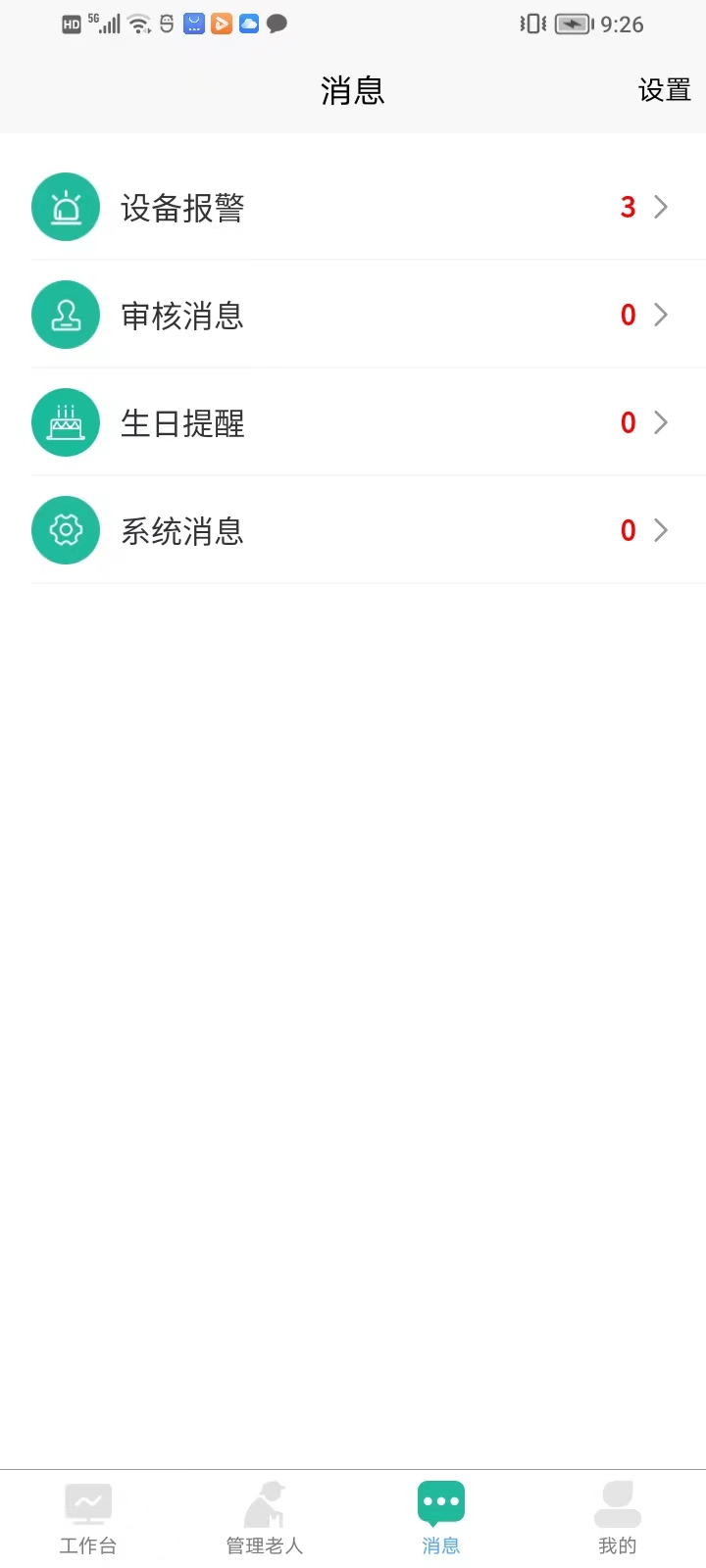
Task: Switch to the 工作台 tab
Action: (88, 1519)
